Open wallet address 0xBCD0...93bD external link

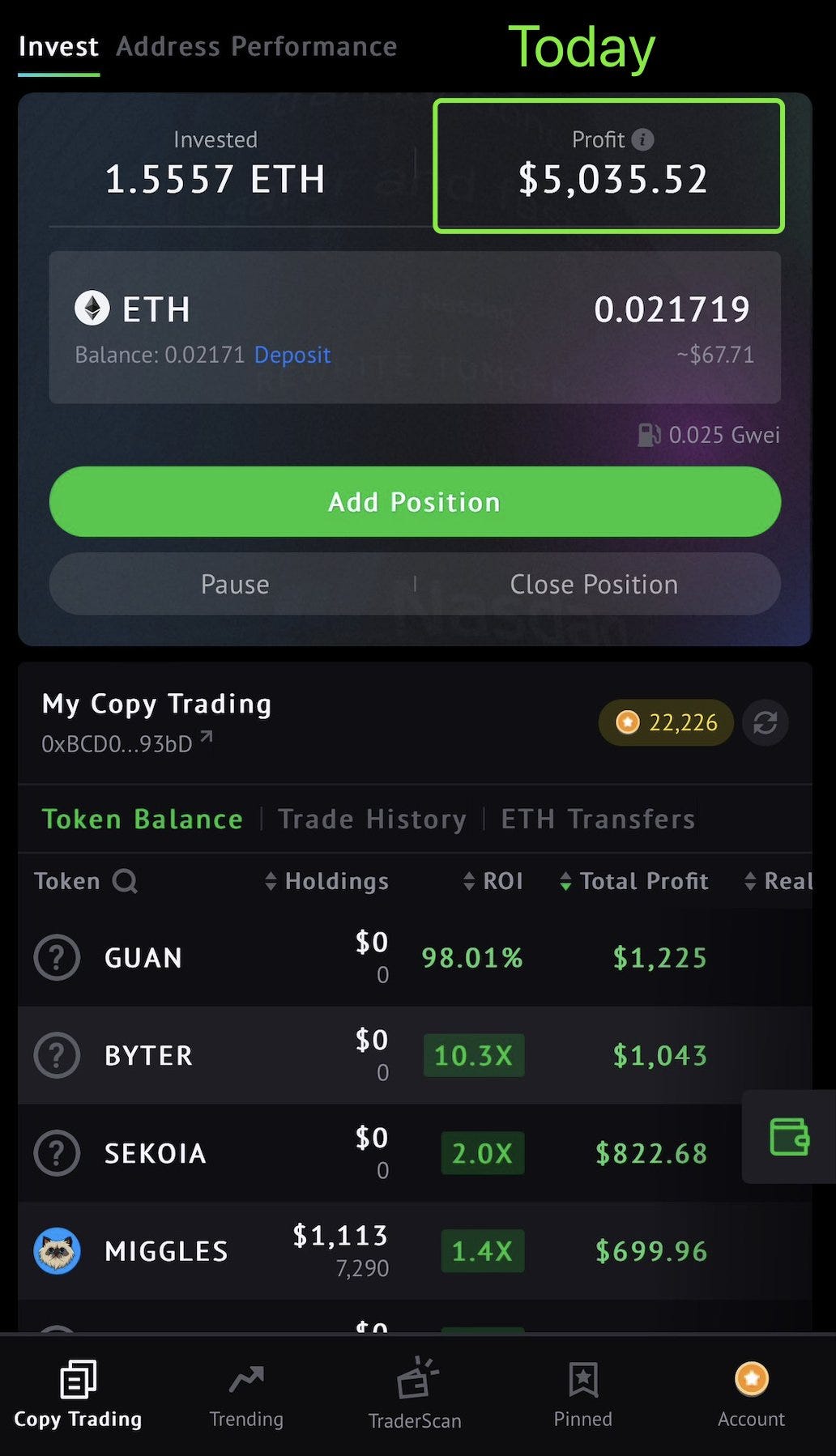click(207, 738)
